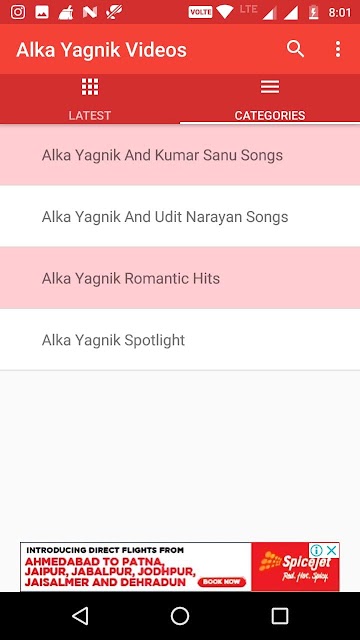Open Alka Yagnik And Udit Narayan Songs
The height and width of the screenshot is (640, 360).
point(180,216)
